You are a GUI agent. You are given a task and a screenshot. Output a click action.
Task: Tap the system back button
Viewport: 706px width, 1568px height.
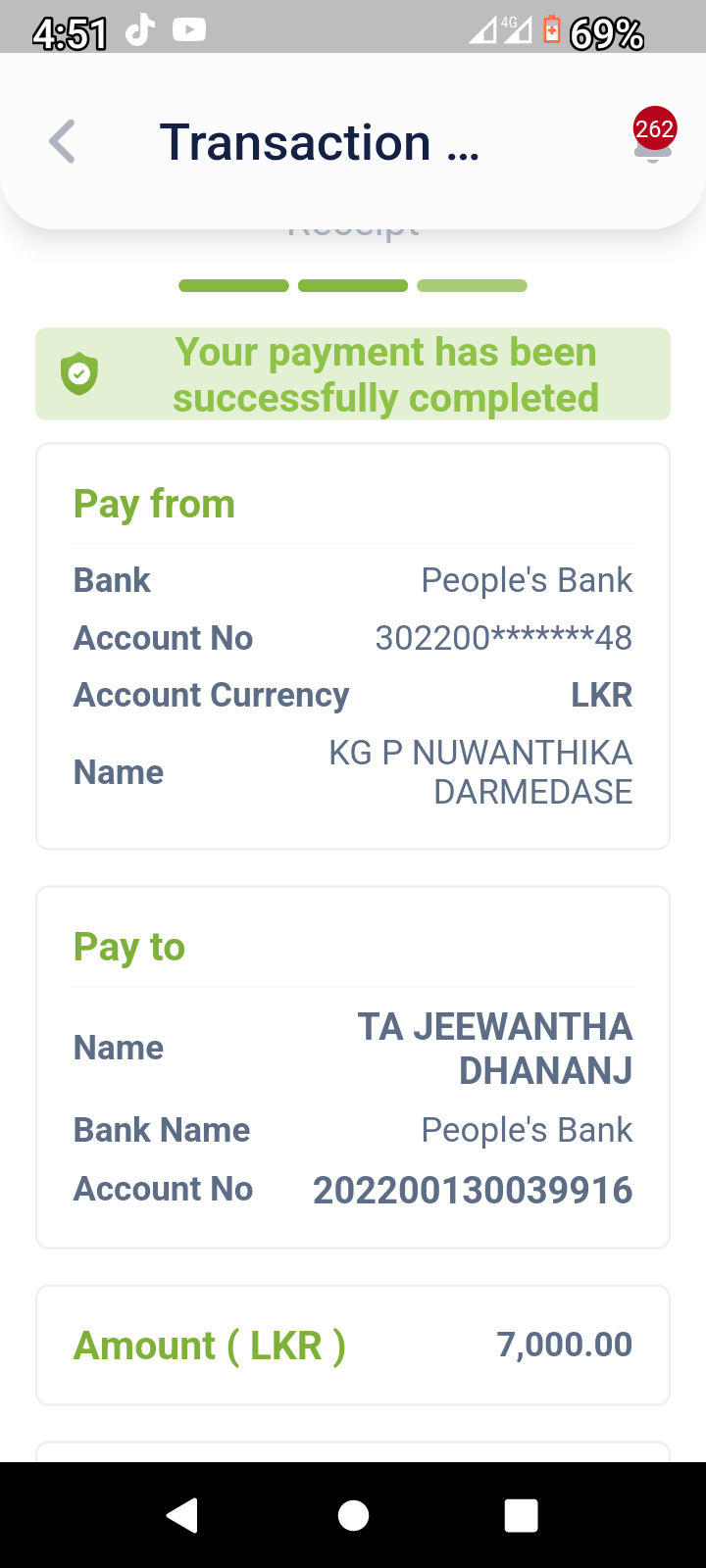[x=182, y=1515]
